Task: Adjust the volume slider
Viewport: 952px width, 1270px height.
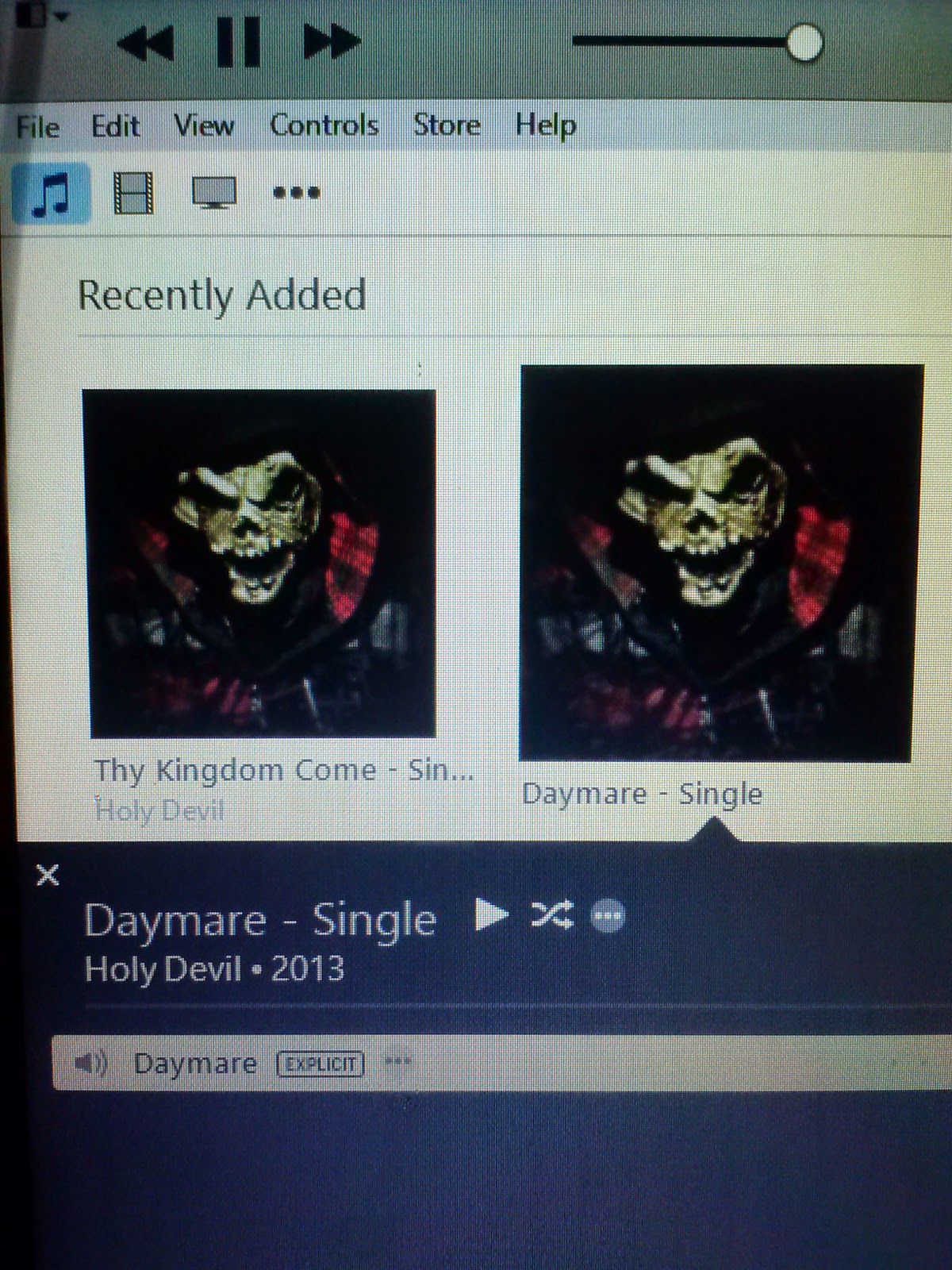Action: tap(804, 42)
